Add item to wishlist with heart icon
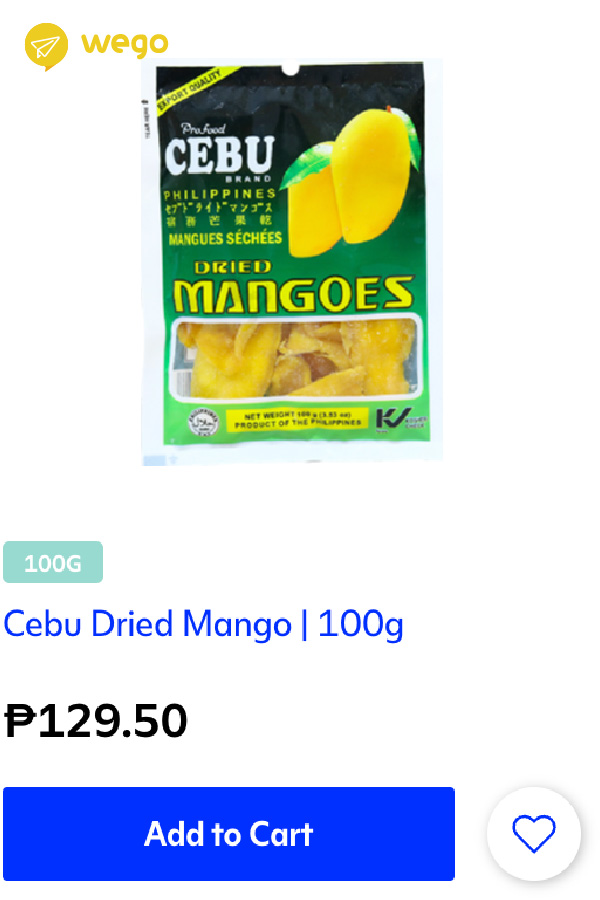 533,833
